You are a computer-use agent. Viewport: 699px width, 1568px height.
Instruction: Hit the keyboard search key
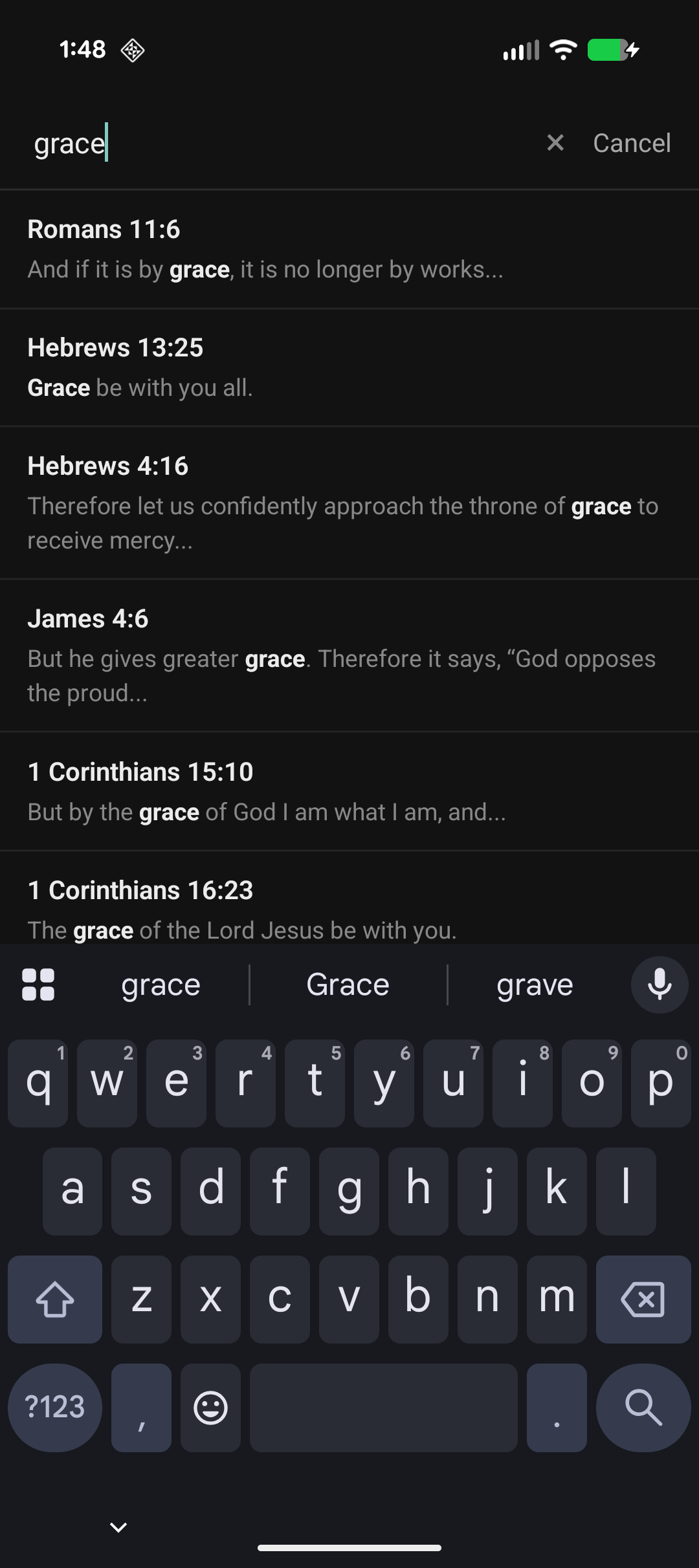(x=643, y=1408)
